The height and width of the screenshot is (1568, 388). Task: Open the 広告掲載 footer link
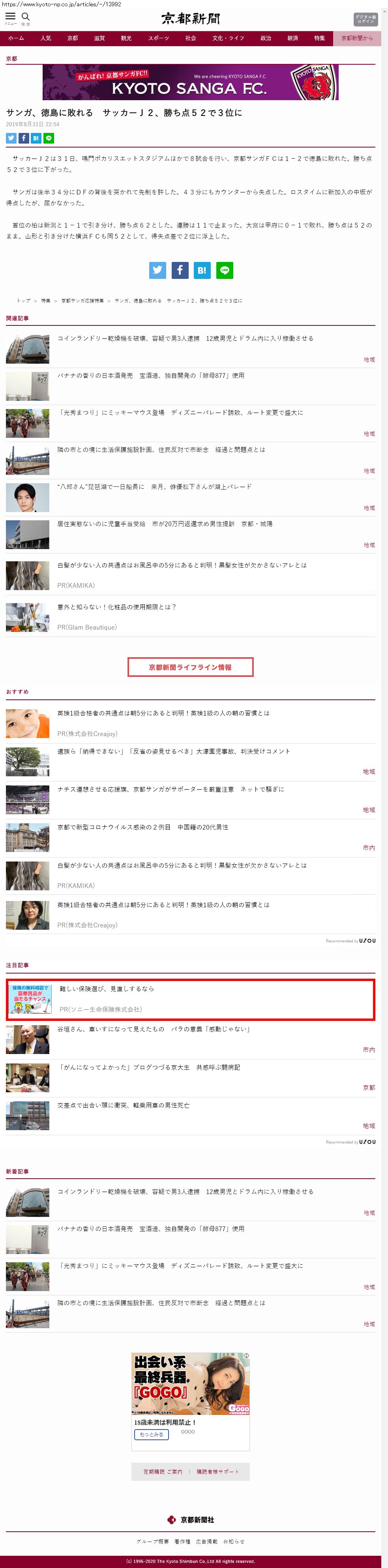coord(206,1542)
